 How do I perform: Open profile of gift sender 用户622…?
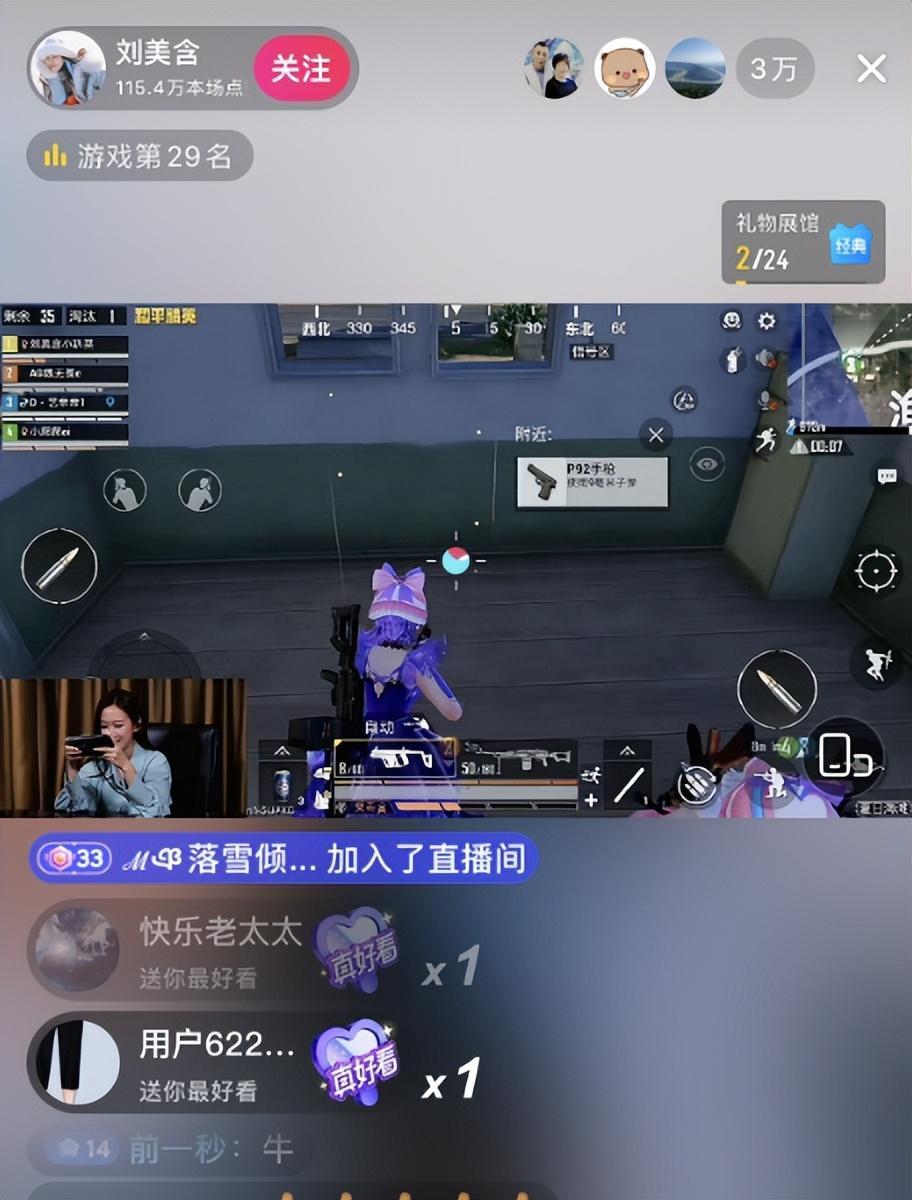click(x=77, y=1062)
